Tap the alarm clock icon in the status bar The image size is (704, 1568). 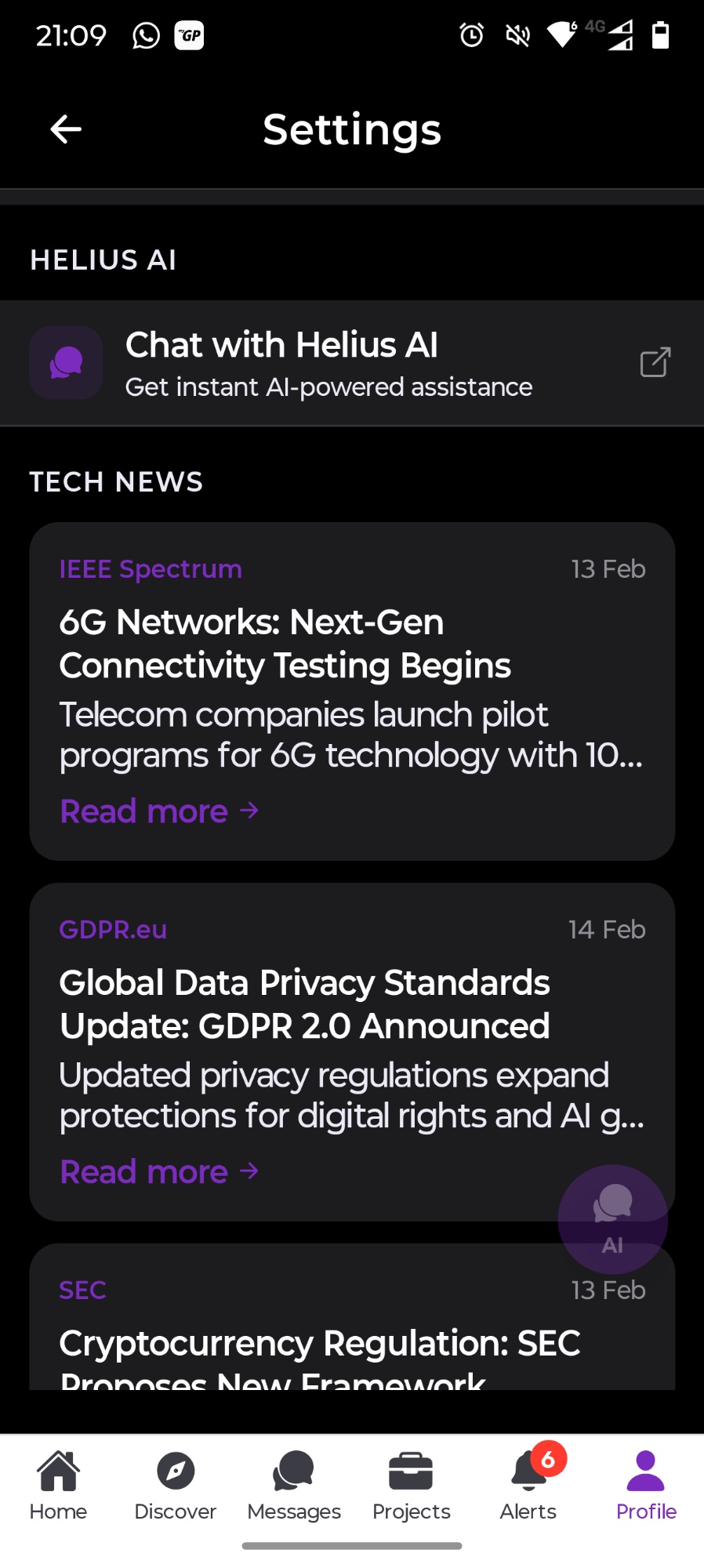(471, 35)
